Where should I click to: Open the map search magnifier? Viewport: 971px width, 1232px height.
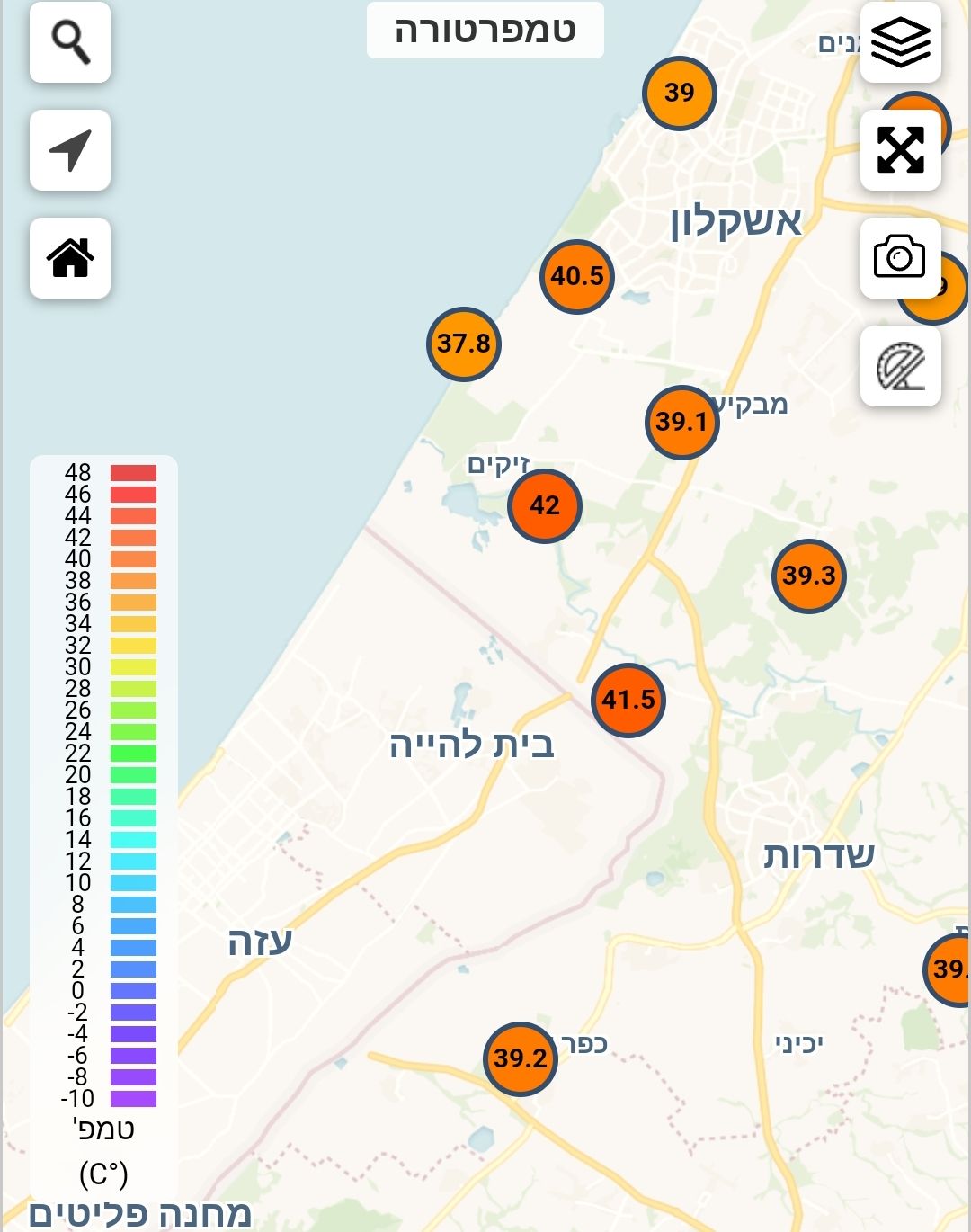click(70, 42)
